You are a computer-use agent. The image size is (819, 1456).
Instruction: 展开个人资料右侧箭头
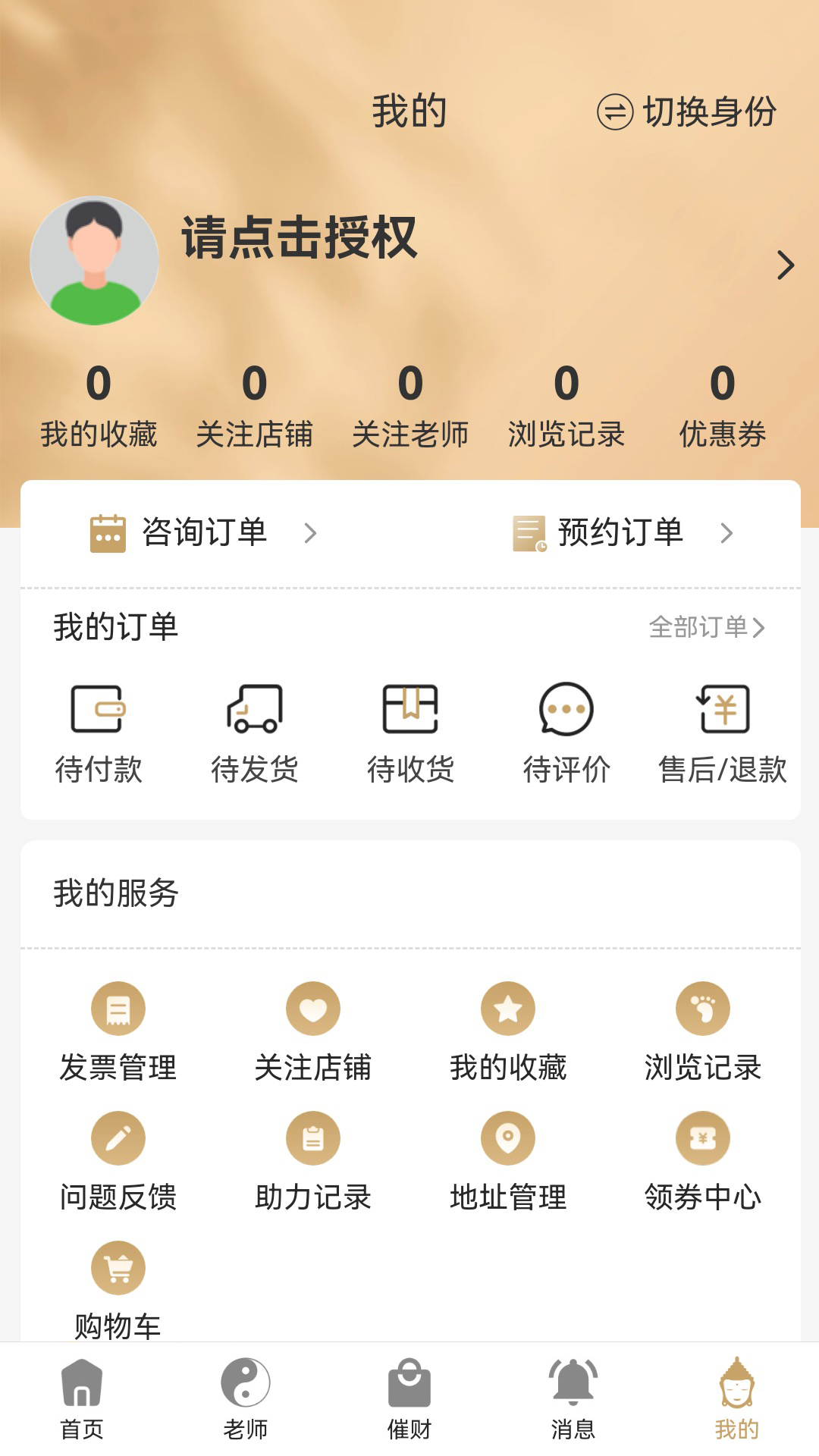click(x=784, y=266)
